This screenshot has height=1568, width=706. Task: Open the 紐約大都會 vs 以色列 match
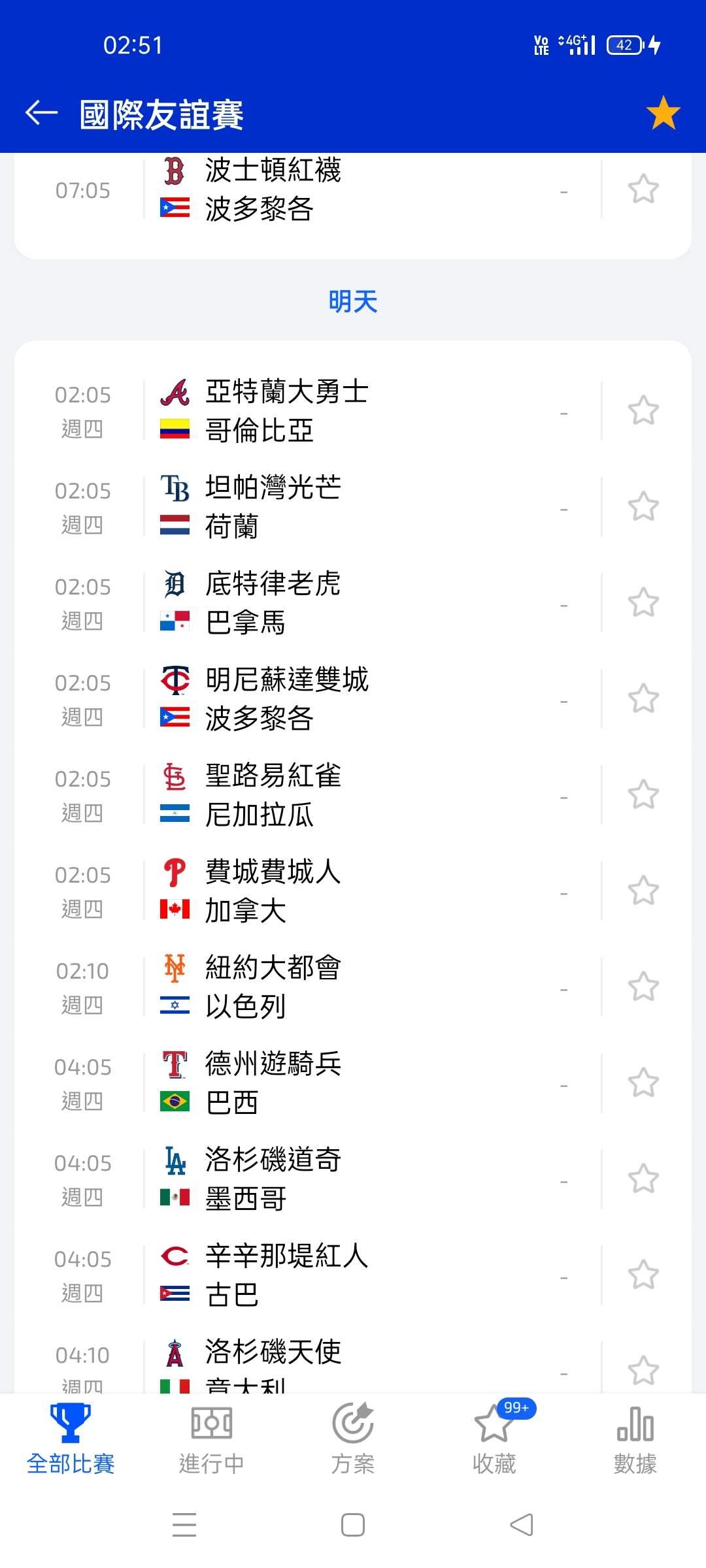point(327,987)
